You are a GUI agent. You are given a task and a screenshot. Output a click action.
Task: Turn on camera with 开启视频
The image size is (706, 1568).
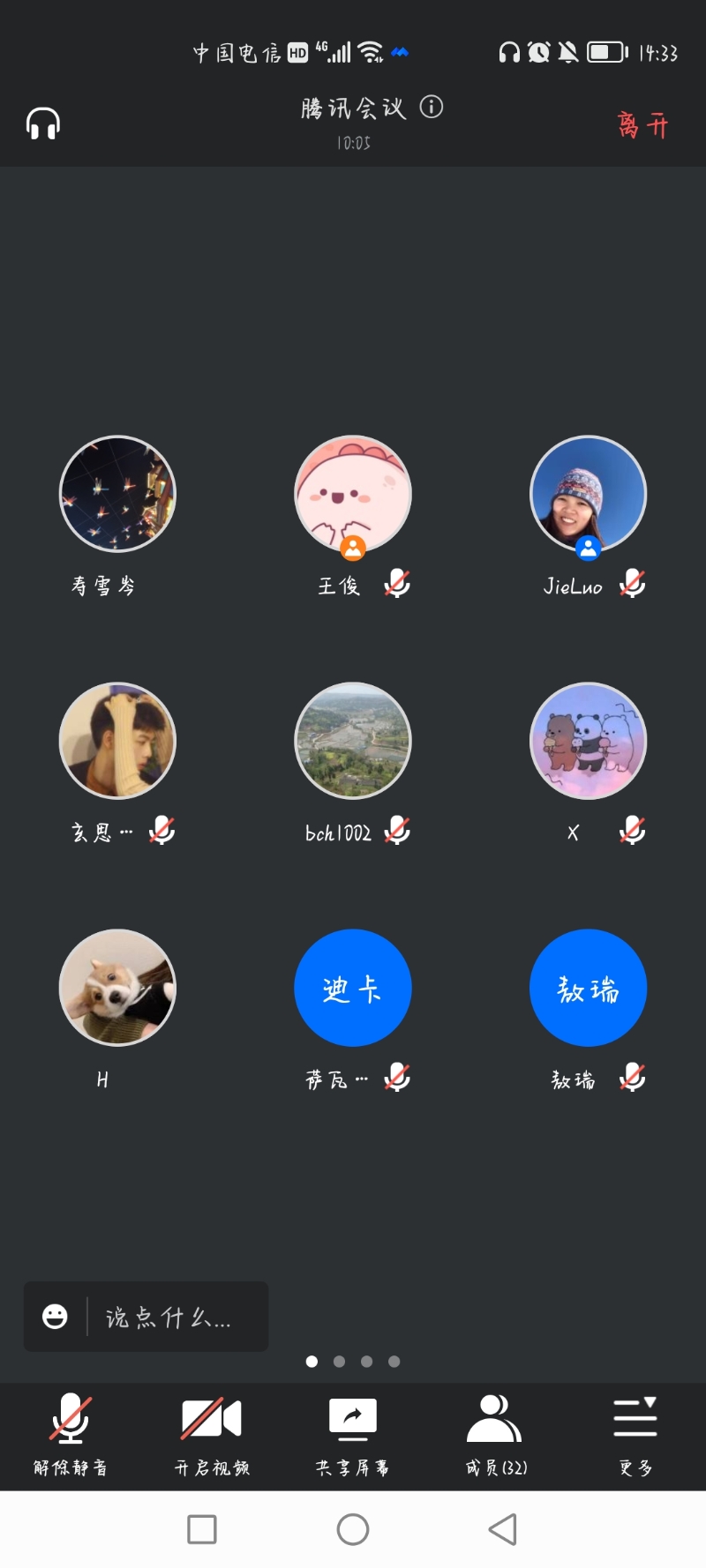212,1433
